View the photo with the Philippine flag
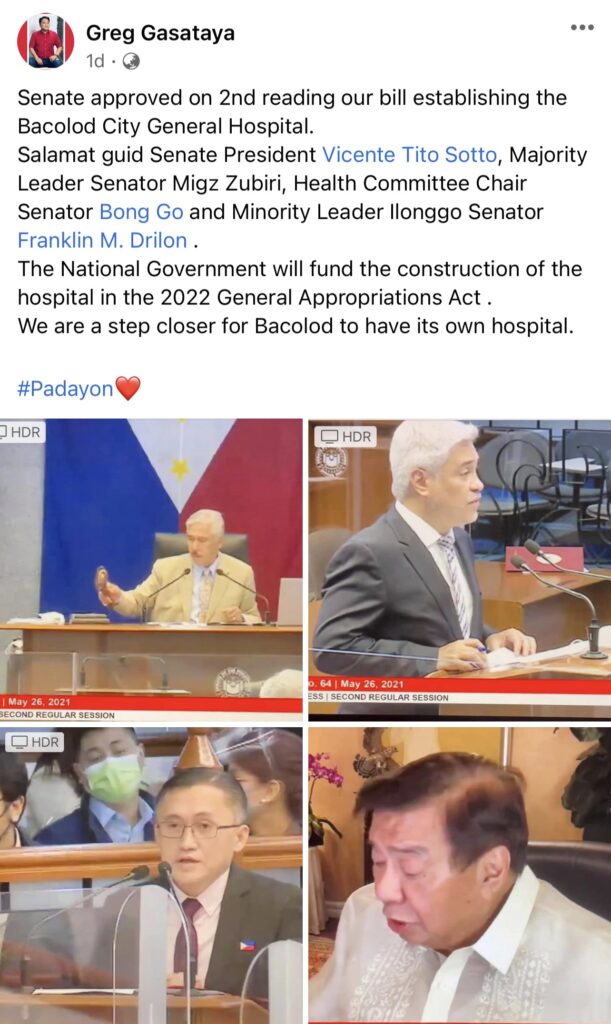This screenshot has height=1024, width=611. coord(151,570)
